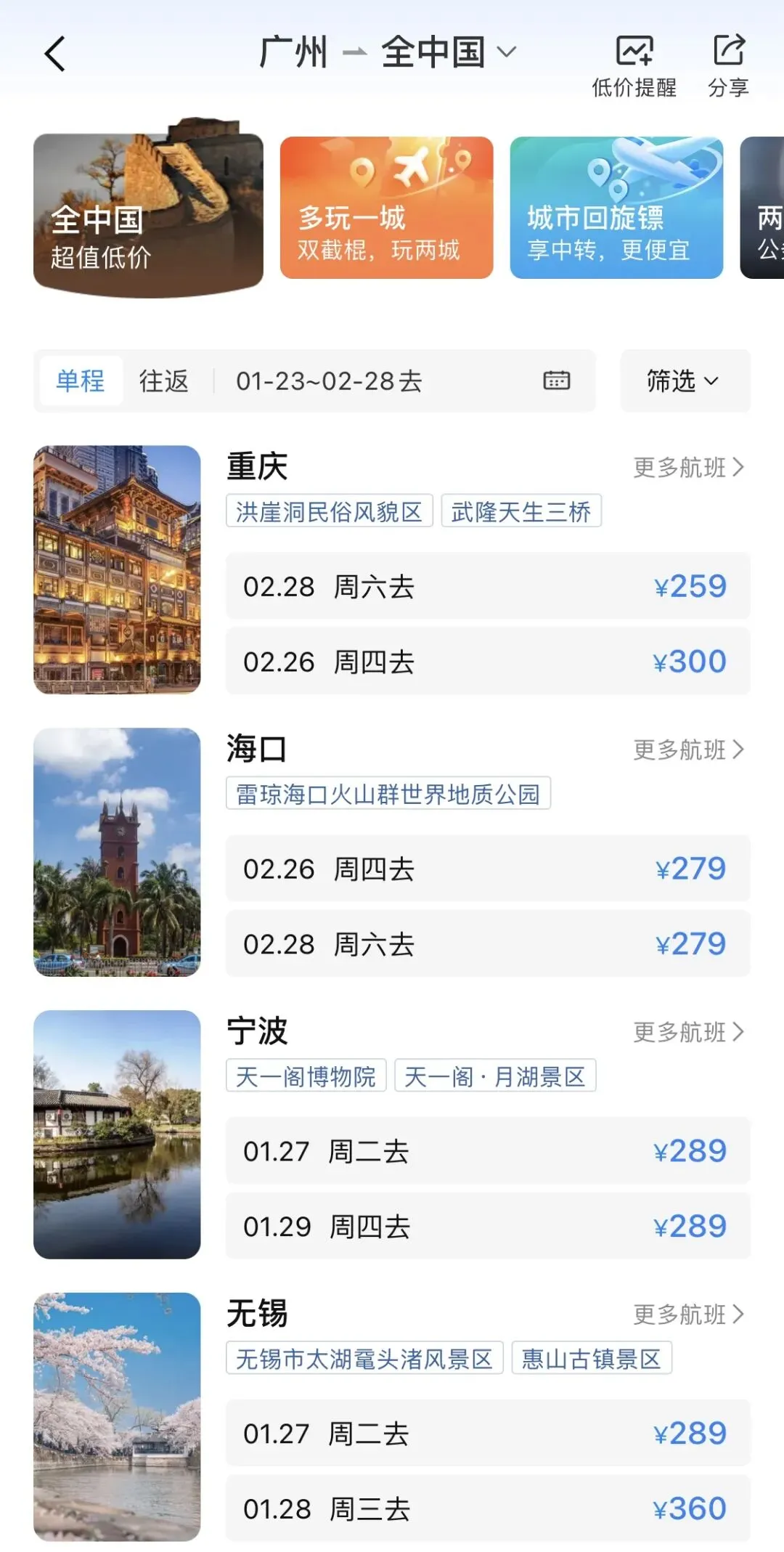Screen dimensions: 784x1552
Task: Open the 多玩一城 banner card
Action: (x=386, y=208)
